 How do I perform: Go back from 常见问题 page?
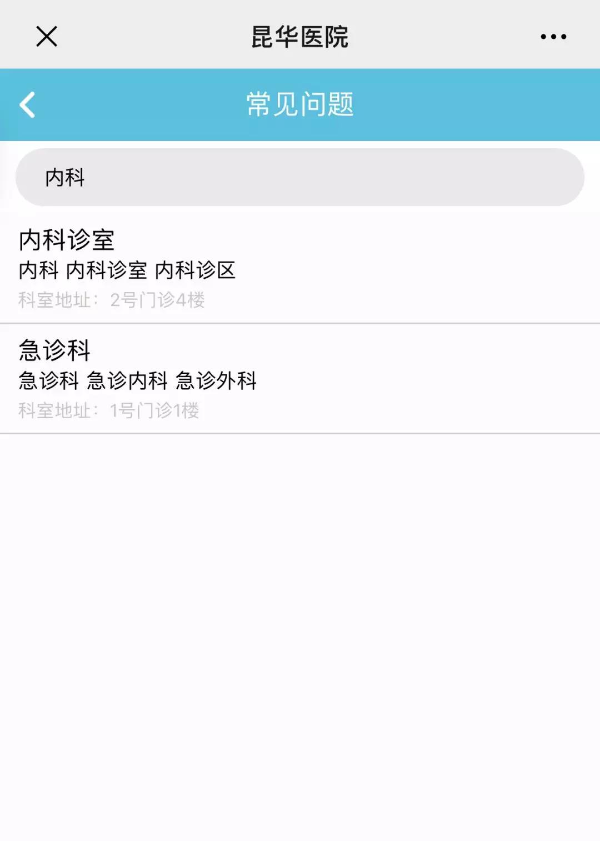point(28,104)
